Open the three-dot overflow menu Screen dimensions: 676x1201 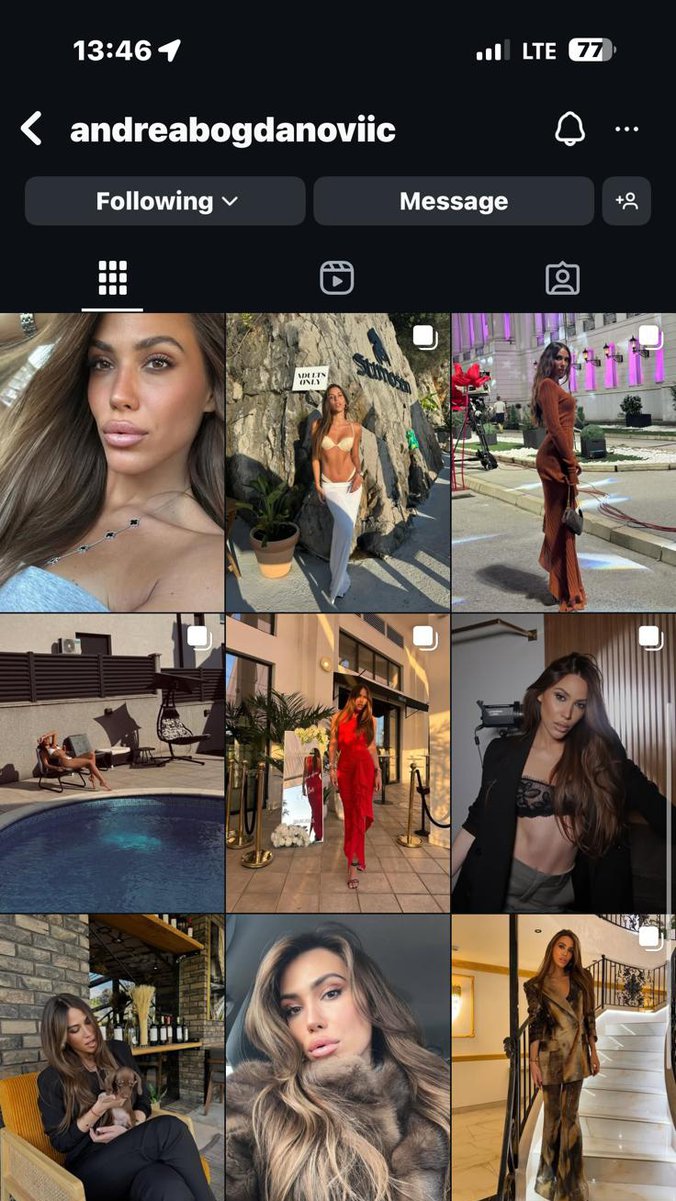(627, 129)
